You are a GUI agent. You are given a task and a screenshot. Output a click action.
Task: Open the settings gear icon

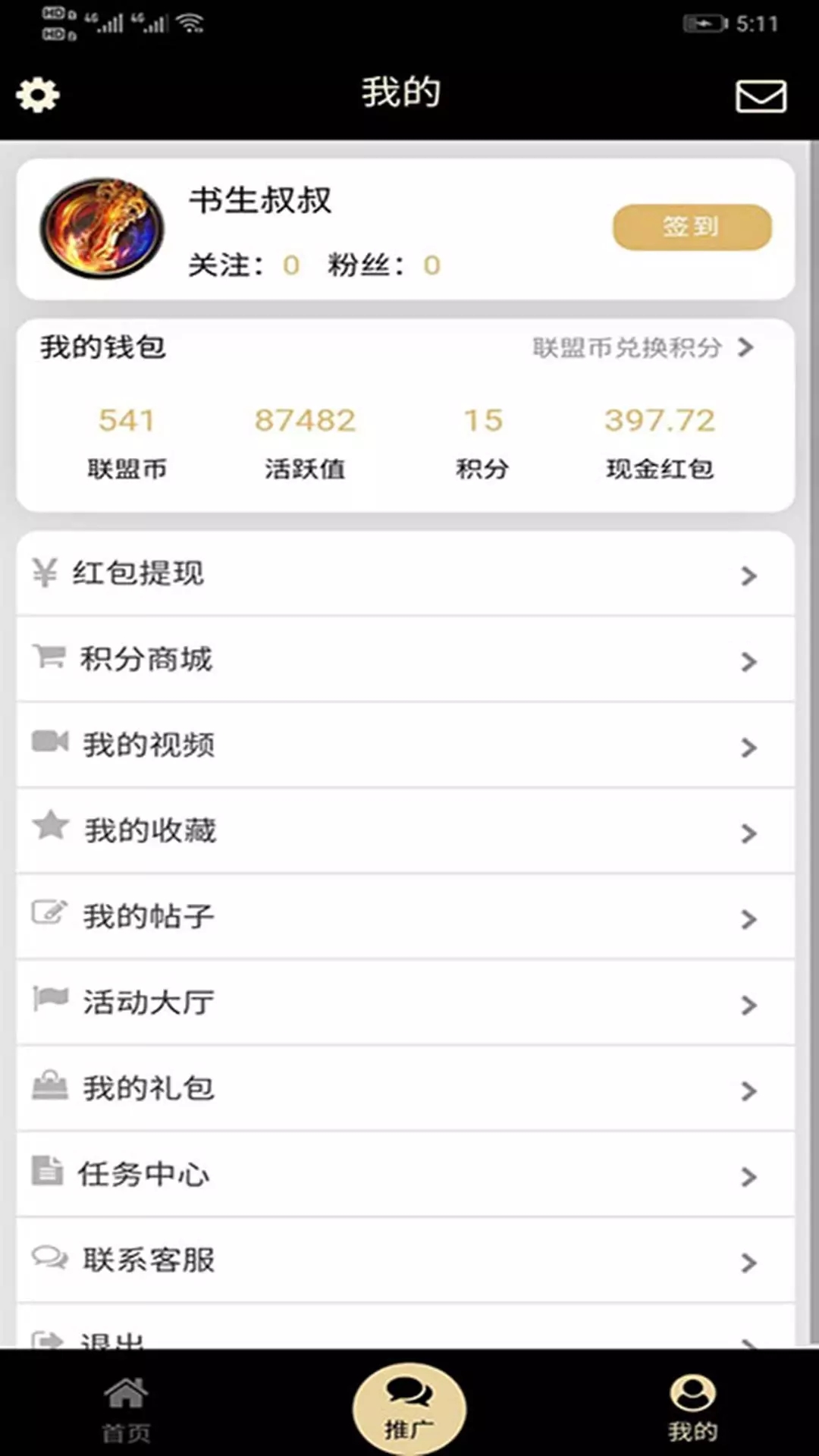coord(37,94)
